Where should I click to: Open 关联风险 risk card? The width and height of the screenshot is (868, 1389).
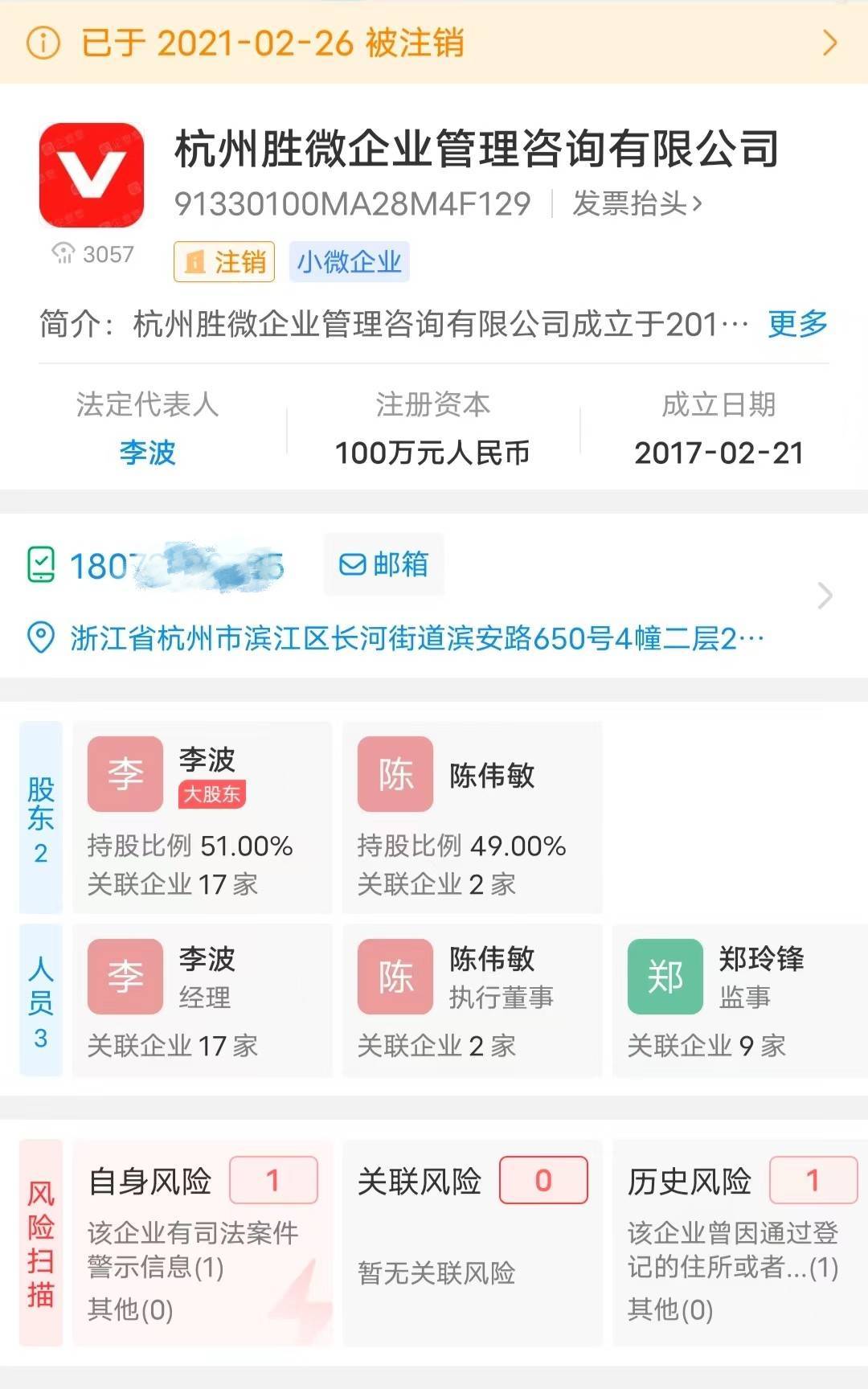click(x=472, y=1242)
